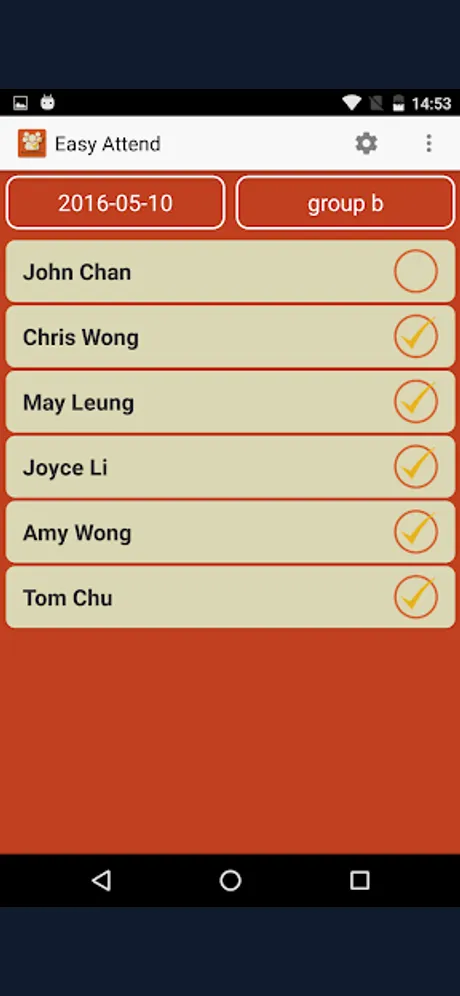Mark John Chan as present

(416, 271)
